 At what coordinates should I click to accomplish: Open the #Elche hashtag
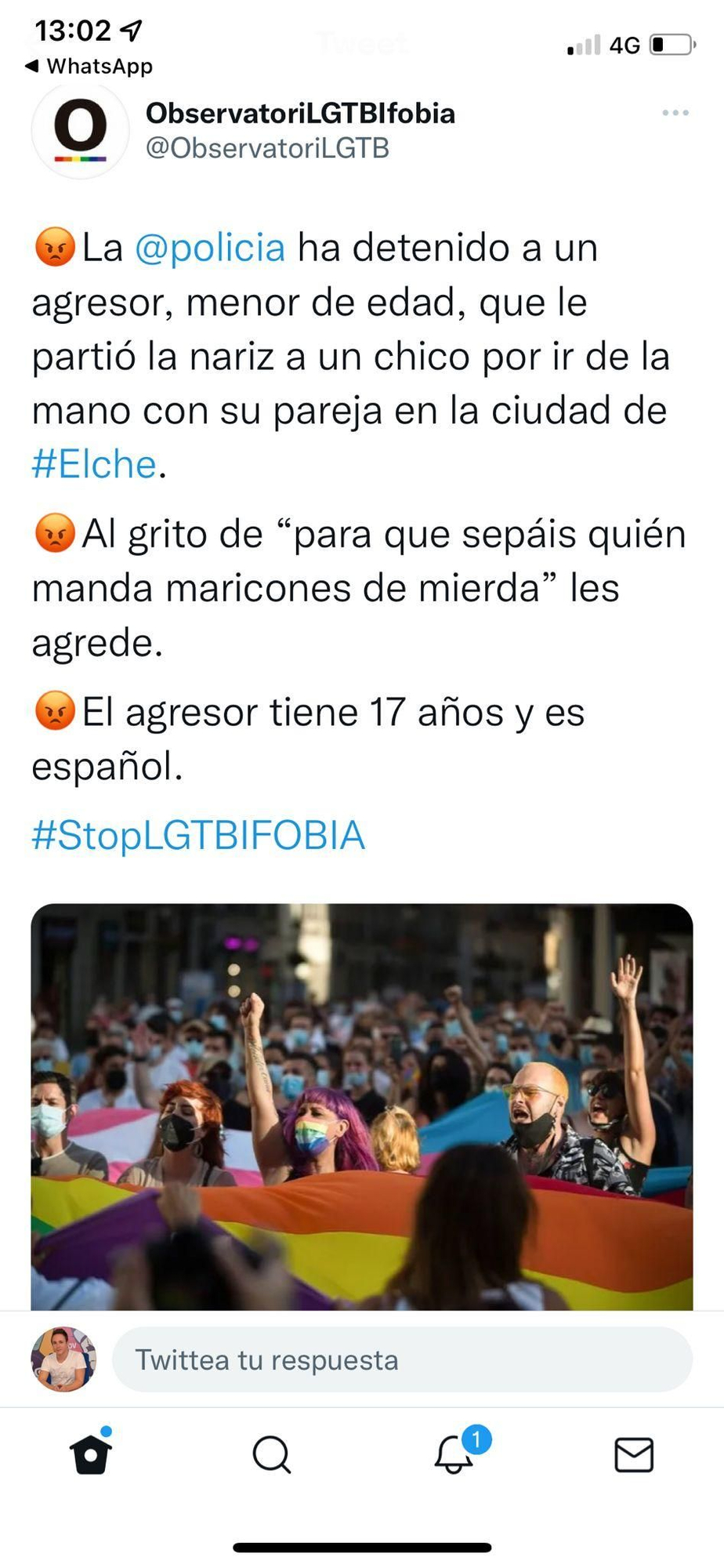click(94, 464)
